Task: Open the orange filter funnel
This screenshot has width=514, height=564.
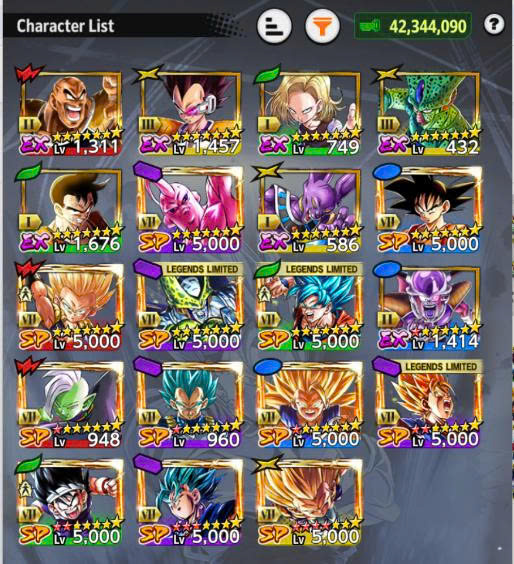Action: pos(322,26)
